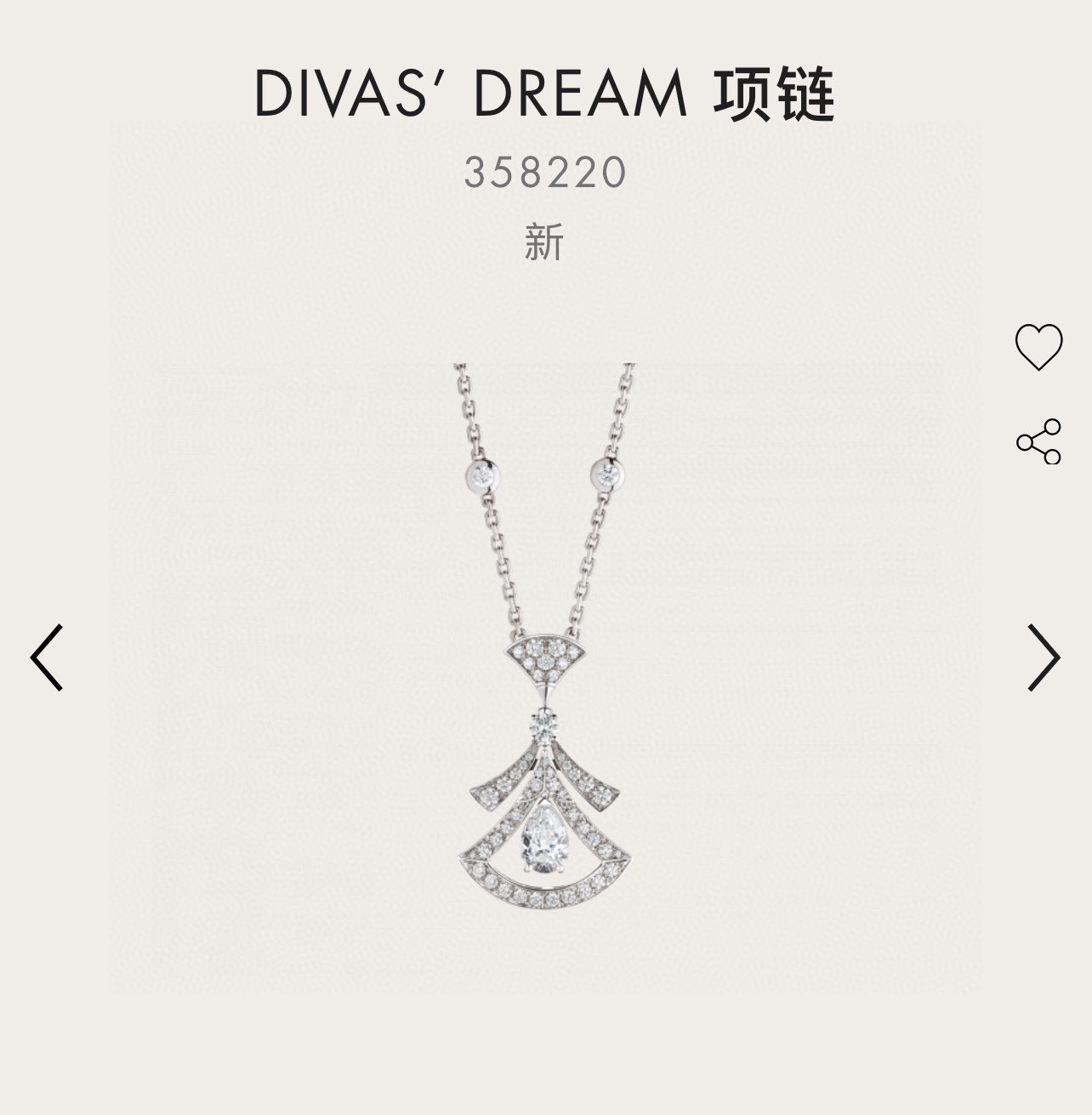Share this necklace product

pos(1038,441)
